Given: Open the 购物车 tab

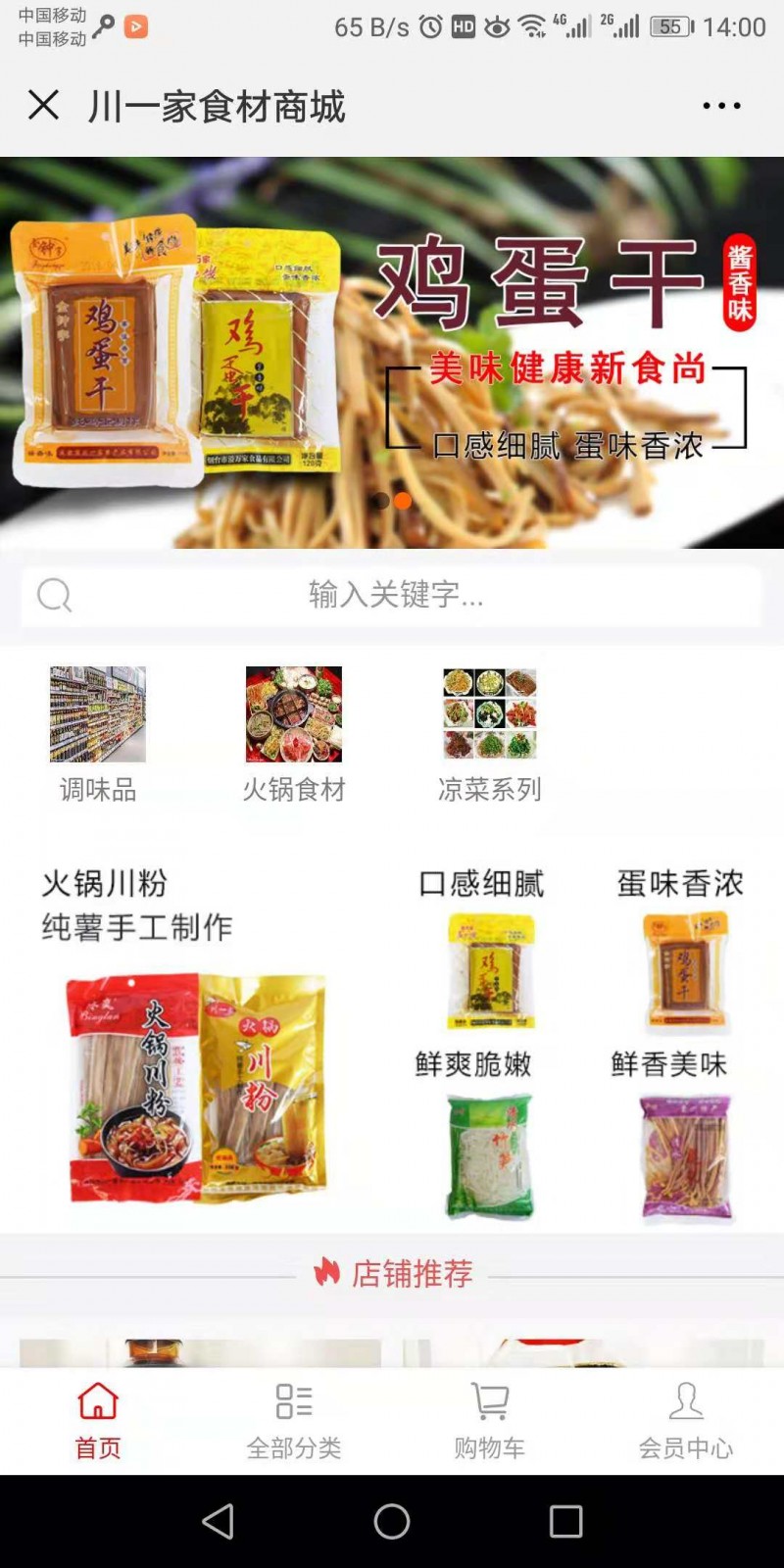Looking at the screenshot, I should (490, 1421).
